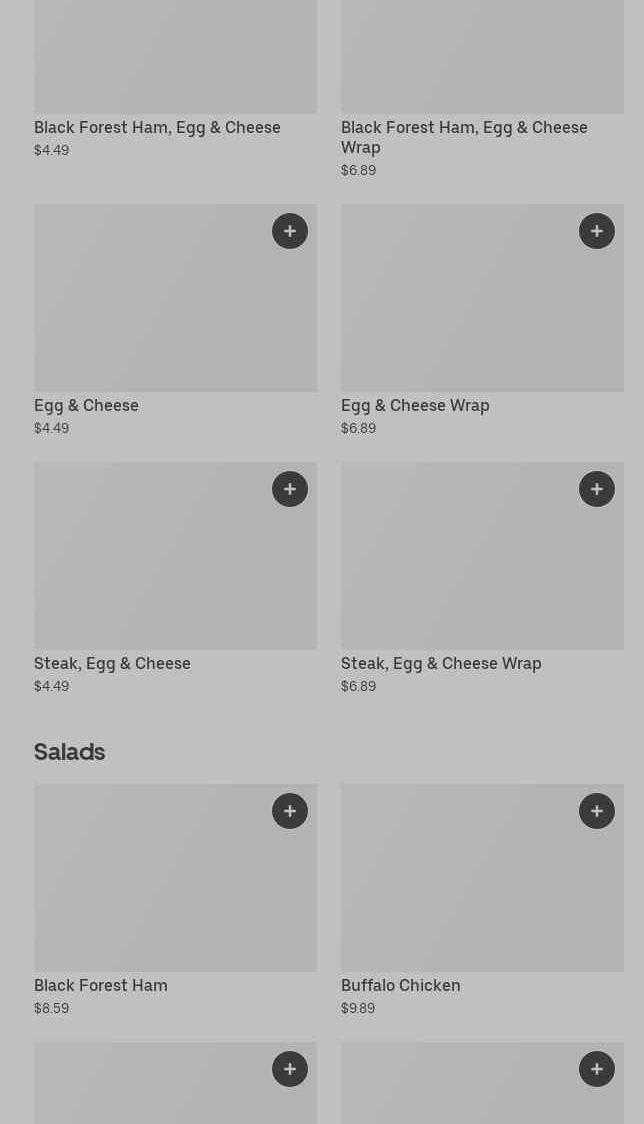The image size is (644, 1124).
Task: Open Steak, Egg & Cheese Wrap card
Action: [x=460, y=570]
